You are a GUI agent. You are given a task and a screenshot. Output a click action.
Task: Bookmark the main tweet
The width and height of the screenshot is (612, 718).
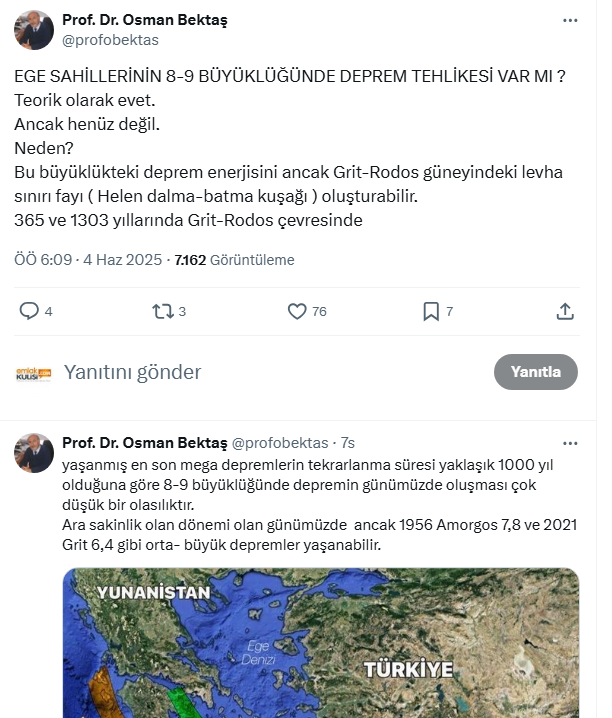431,311
